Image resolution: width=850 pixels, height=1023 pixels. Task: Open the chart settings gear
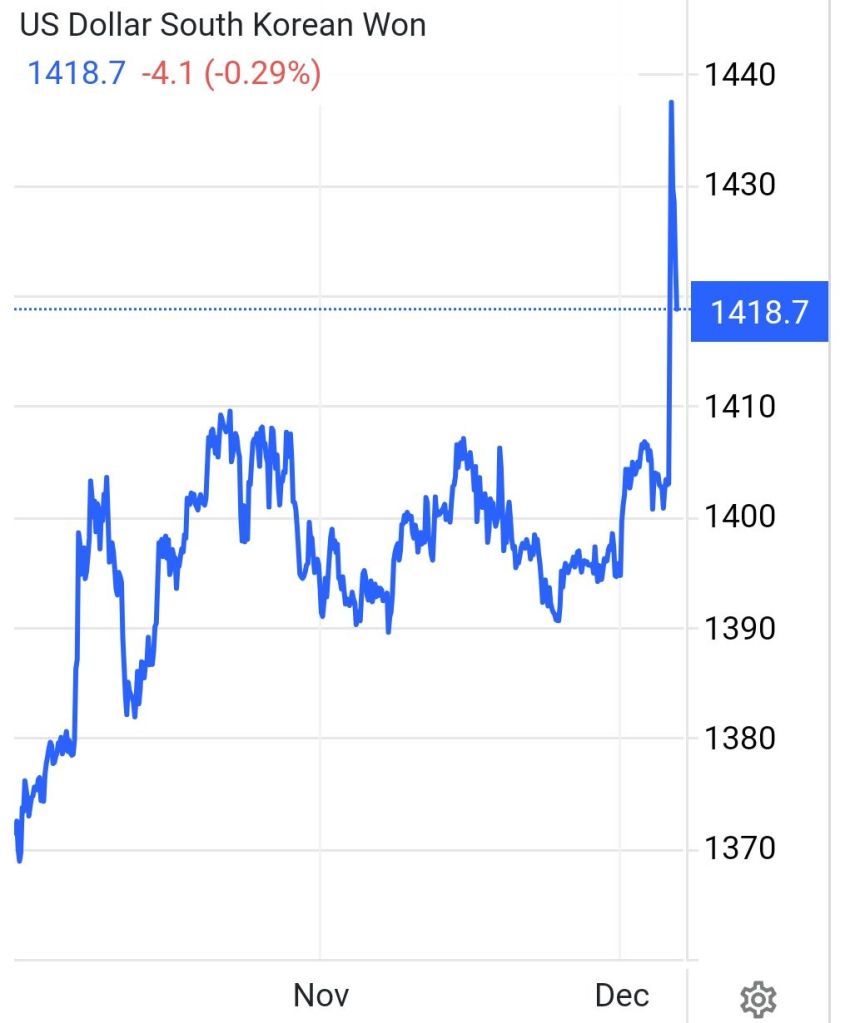[x=758, y=998]
